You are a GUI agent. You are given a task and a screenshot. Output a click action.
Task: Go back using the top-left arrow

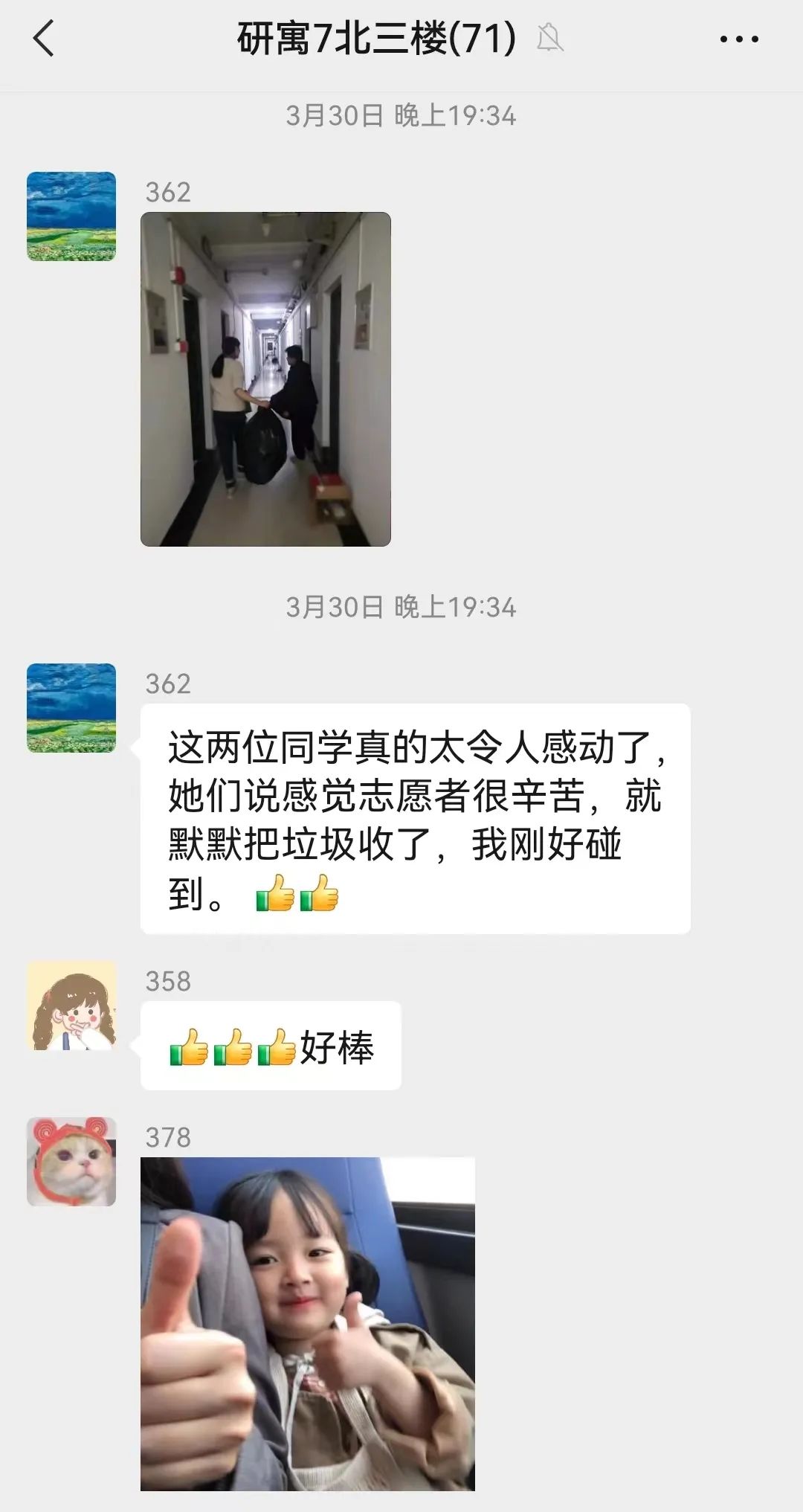pos(44,39)
